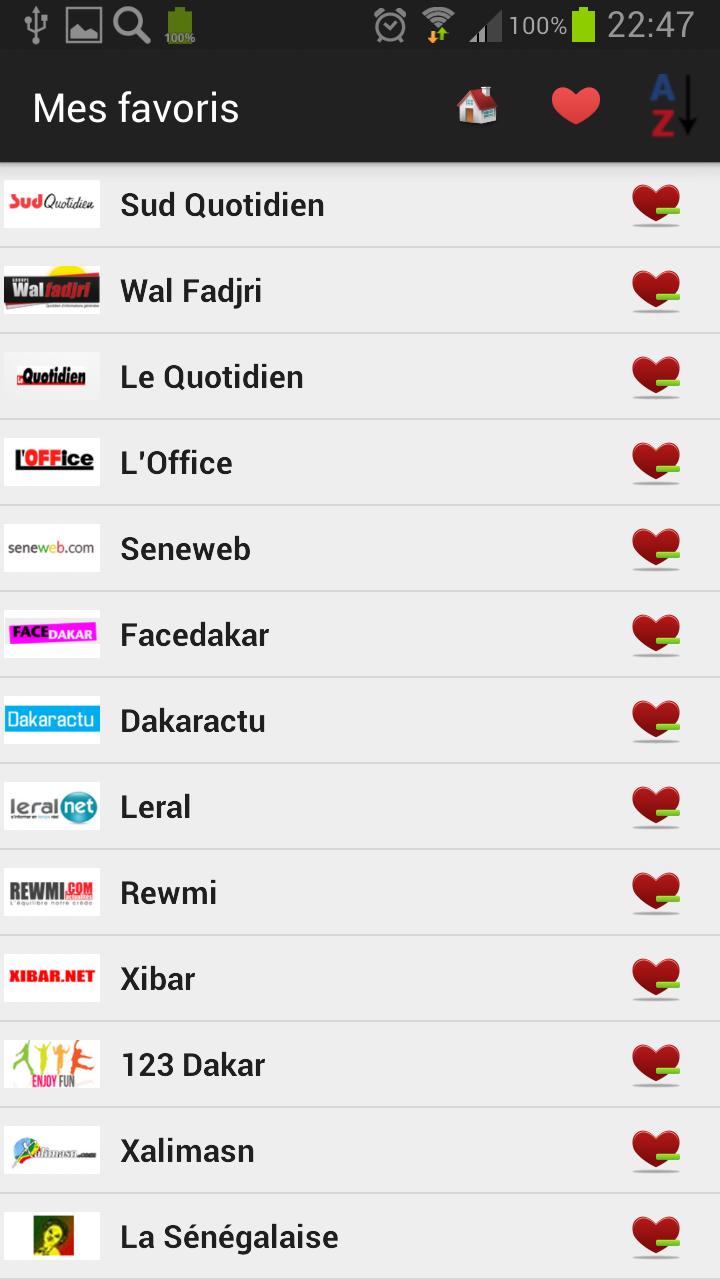Open 123 Dakar
This screenshot has height=1280, width=720.
pos(192,1065)
